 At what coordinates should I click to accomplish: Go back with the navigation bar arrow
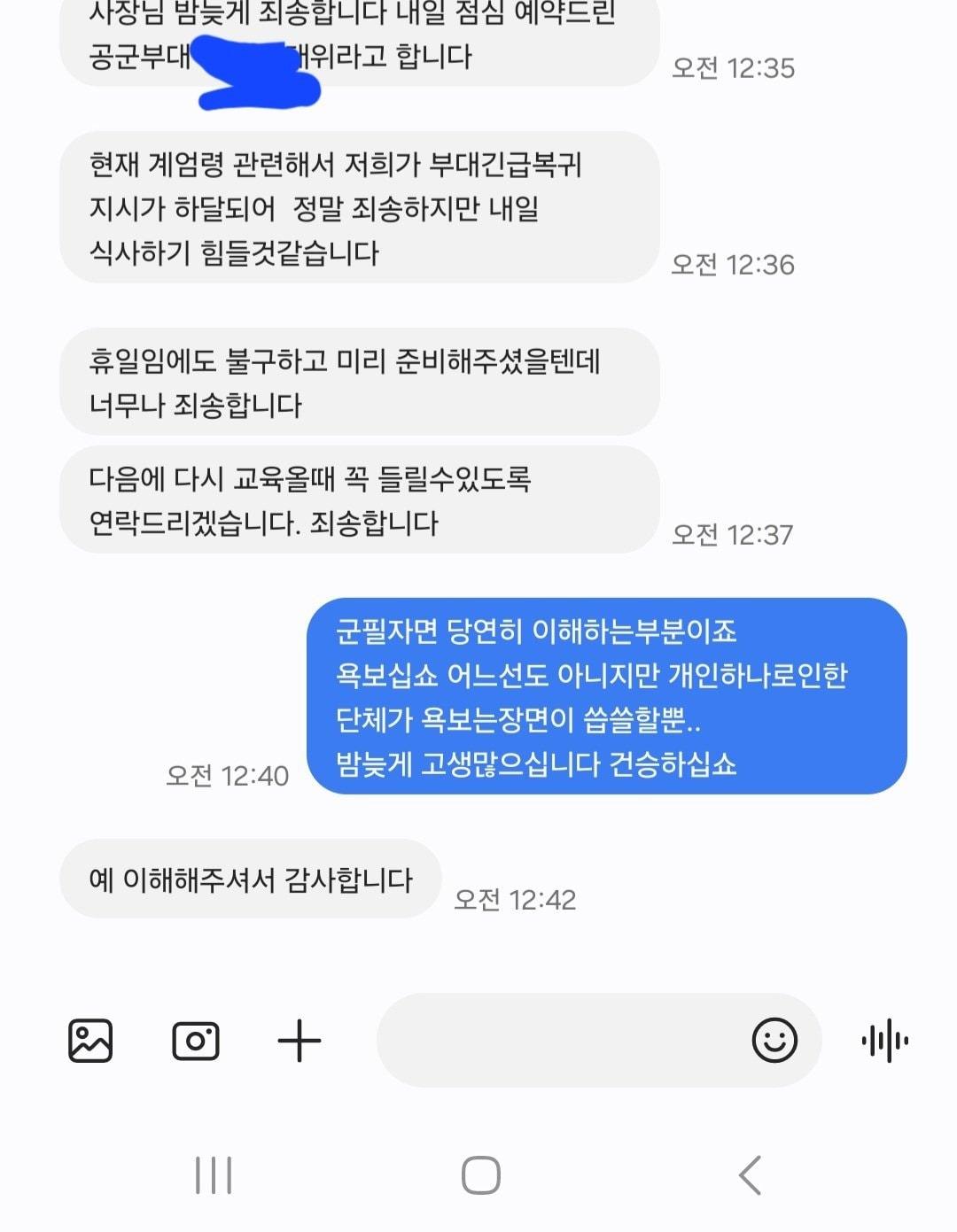click(750, 1175)
